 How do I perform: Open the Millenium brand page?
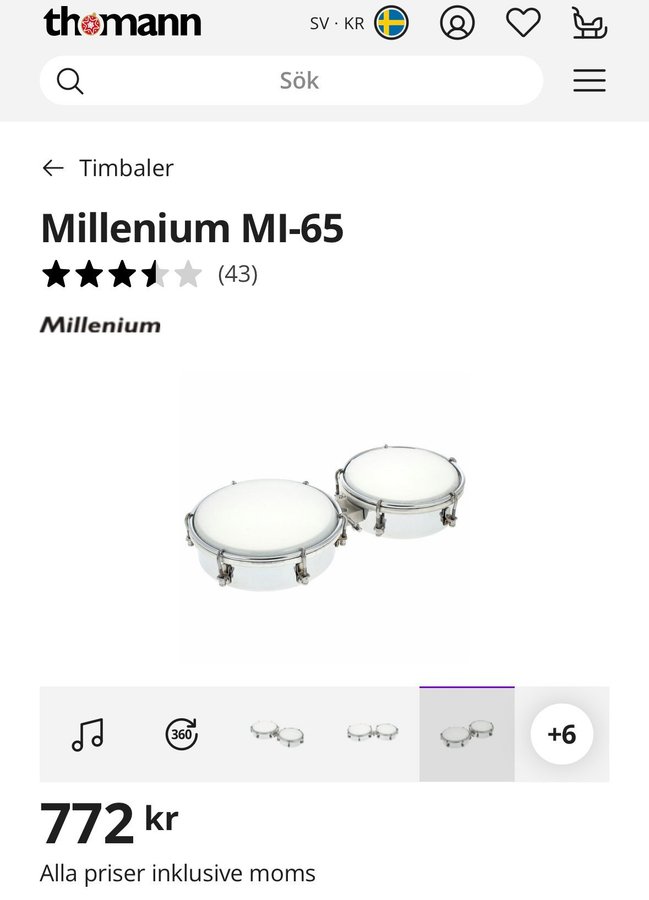100,325
